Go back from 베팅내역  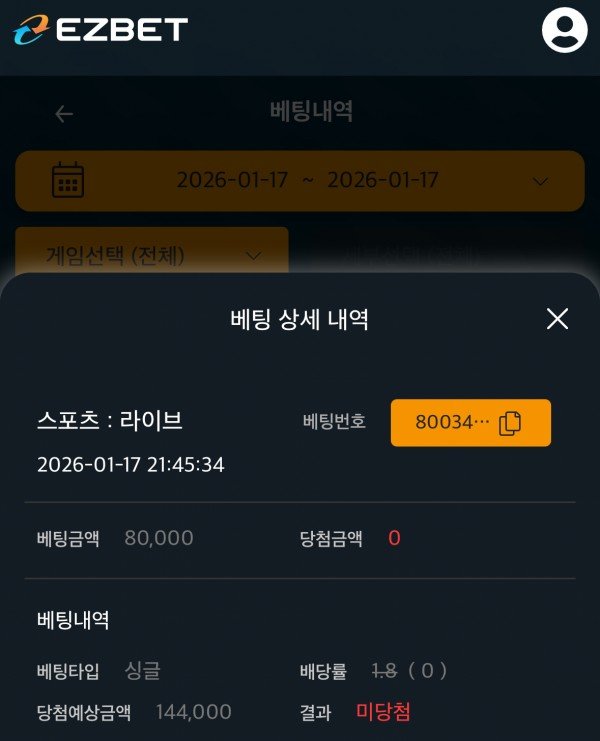point(64,114)
